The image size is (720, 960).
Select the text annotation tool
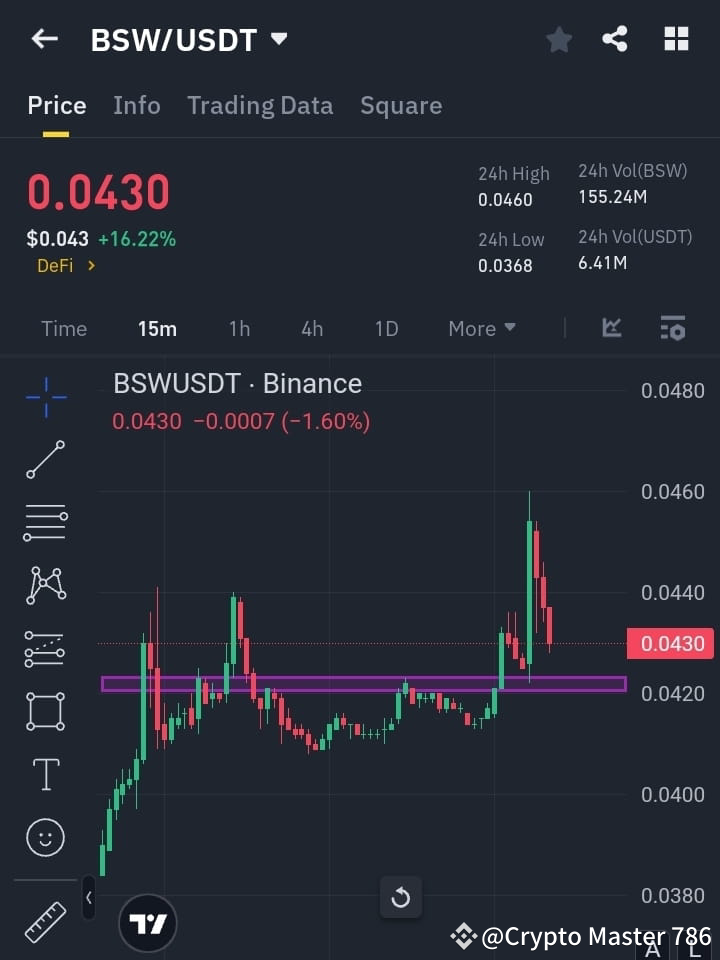pyautogui.click(x=45, y=774)
